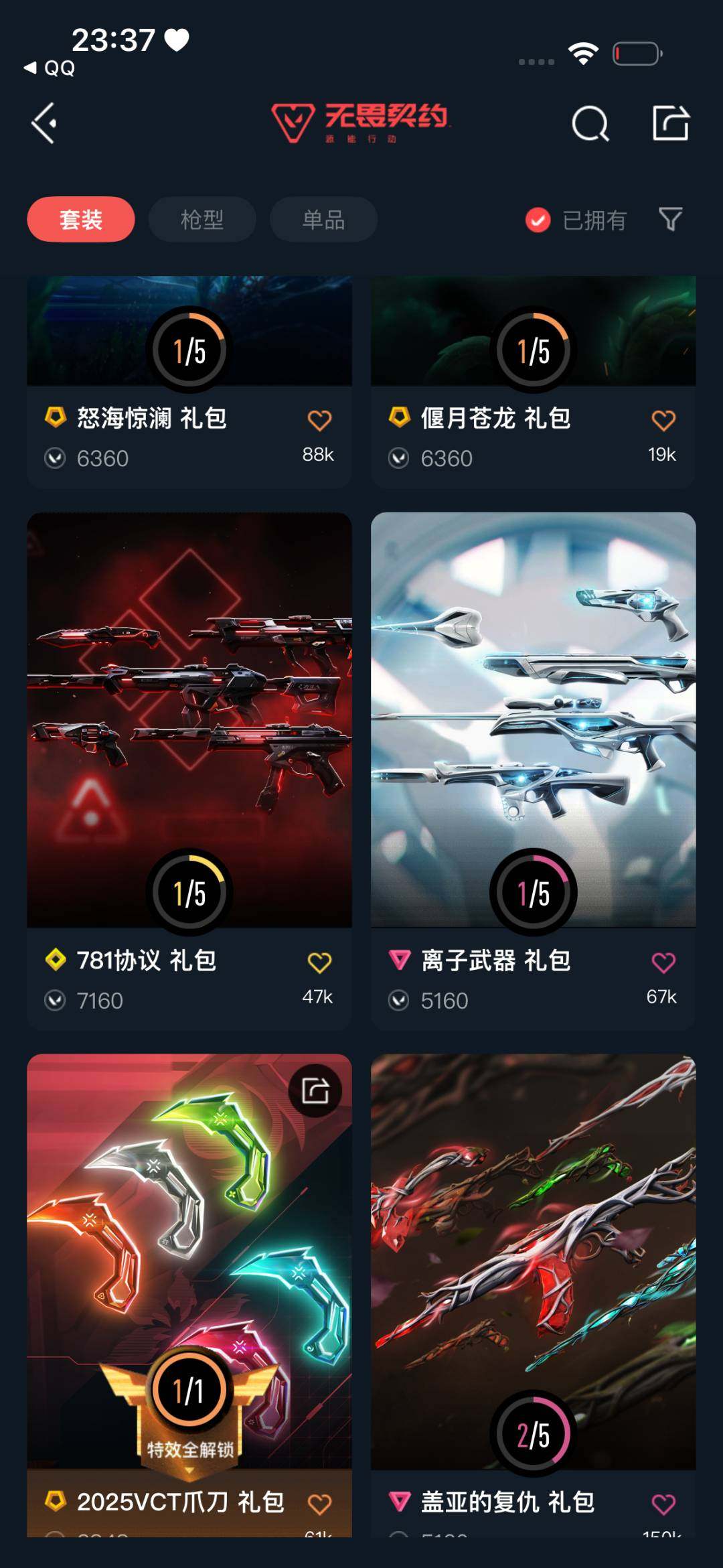723x1568 pixels.
Task: Switch to the 单品 tab
Action: click(323, 219)
